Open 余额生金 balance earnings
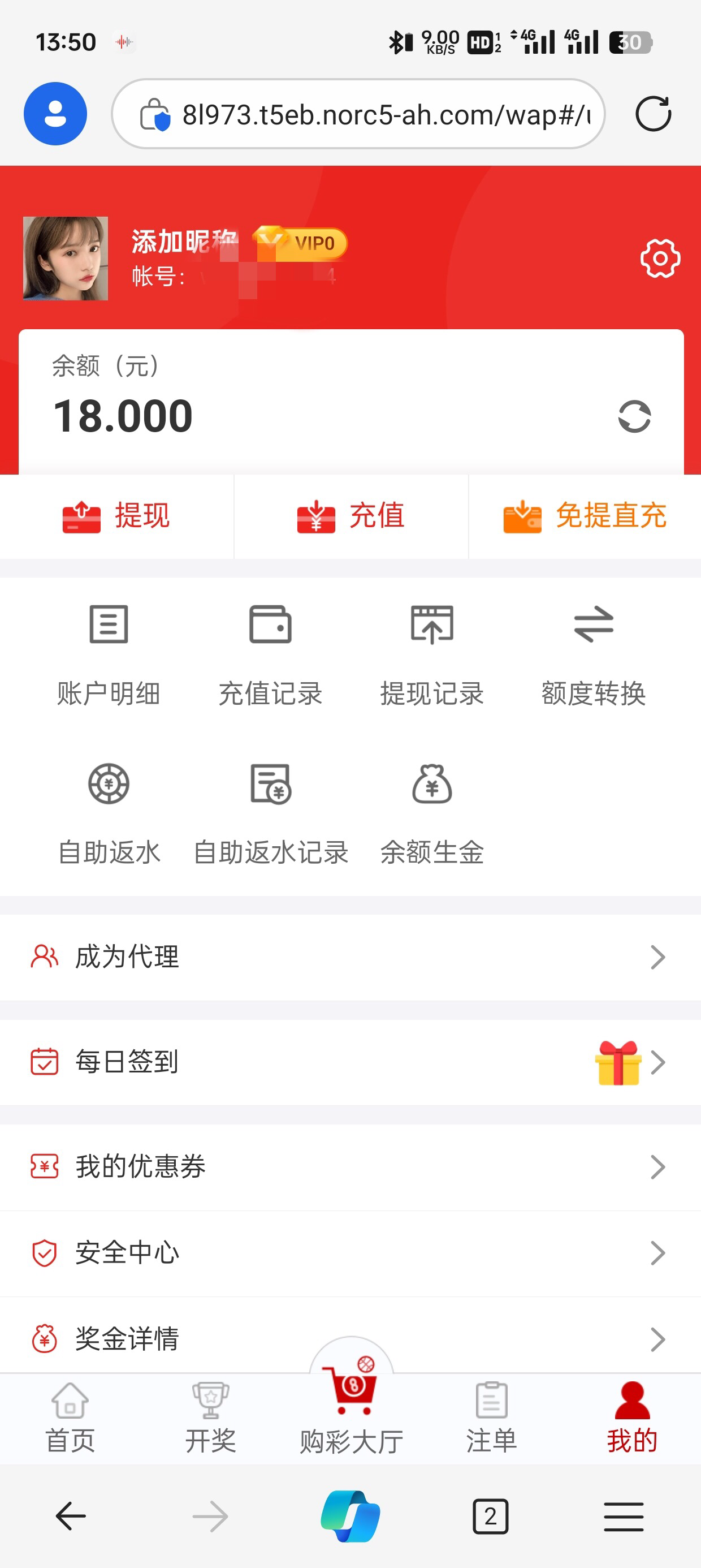701x1568 pixels. [x=432, y=813]
